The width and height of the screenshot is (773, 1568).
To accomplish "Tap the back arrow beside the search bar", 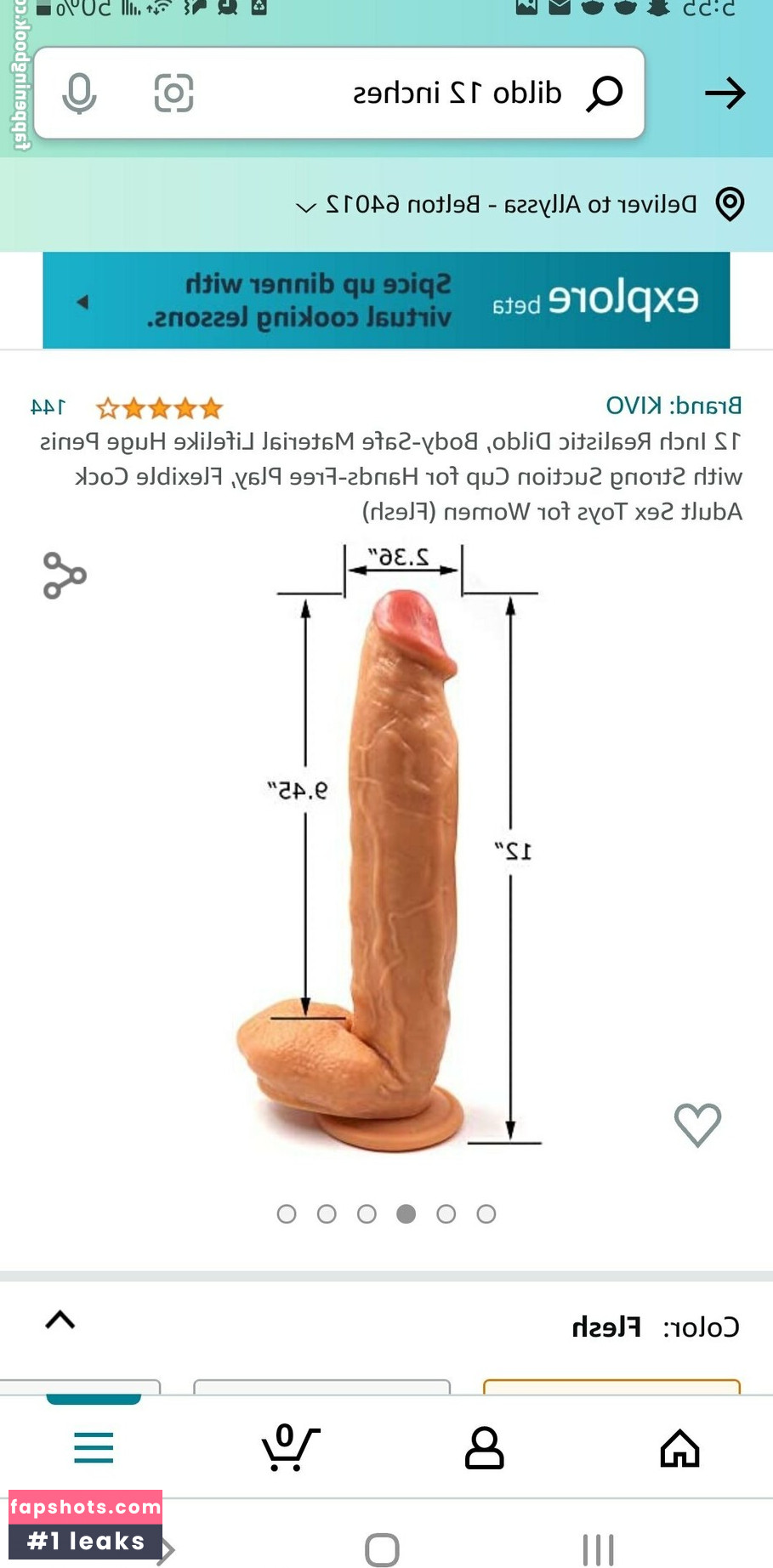I will (x=725, y=93).
